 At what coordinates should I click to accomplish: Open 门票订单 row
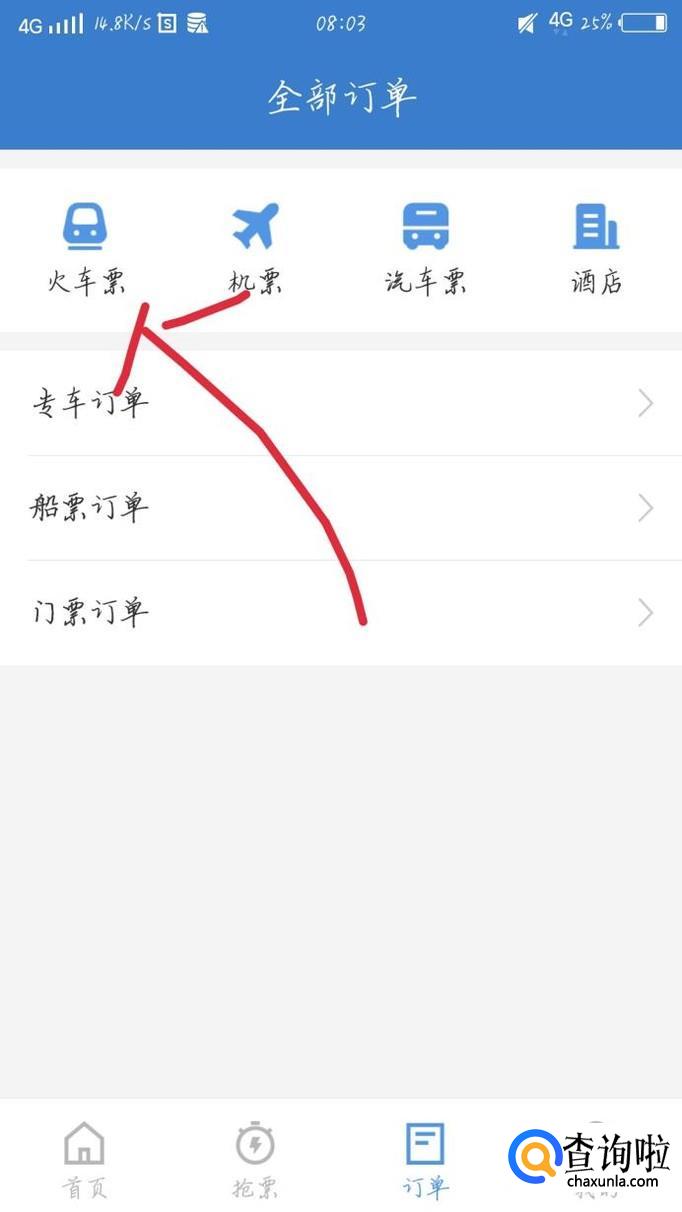[x=340, y=612]
